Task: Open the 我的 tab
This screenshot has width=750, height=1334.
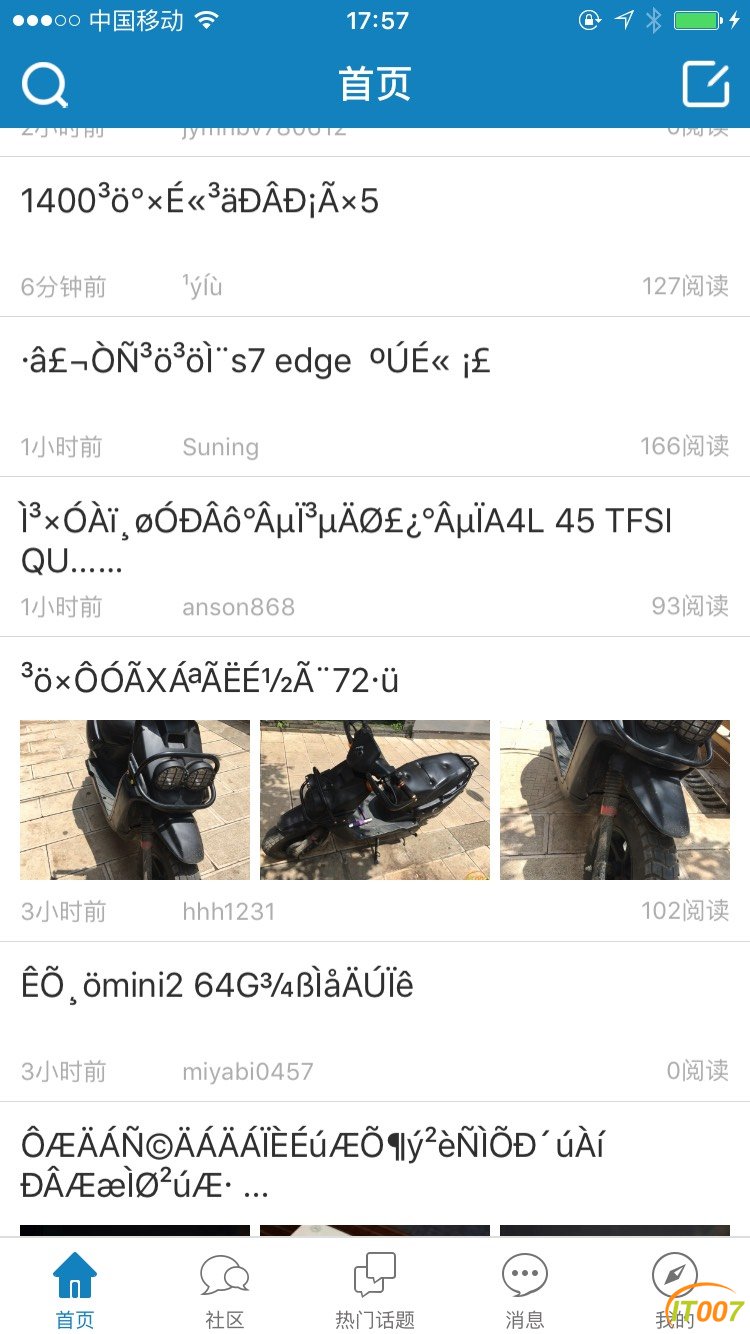Action: pyautogui.click(x=674, y=1290)
